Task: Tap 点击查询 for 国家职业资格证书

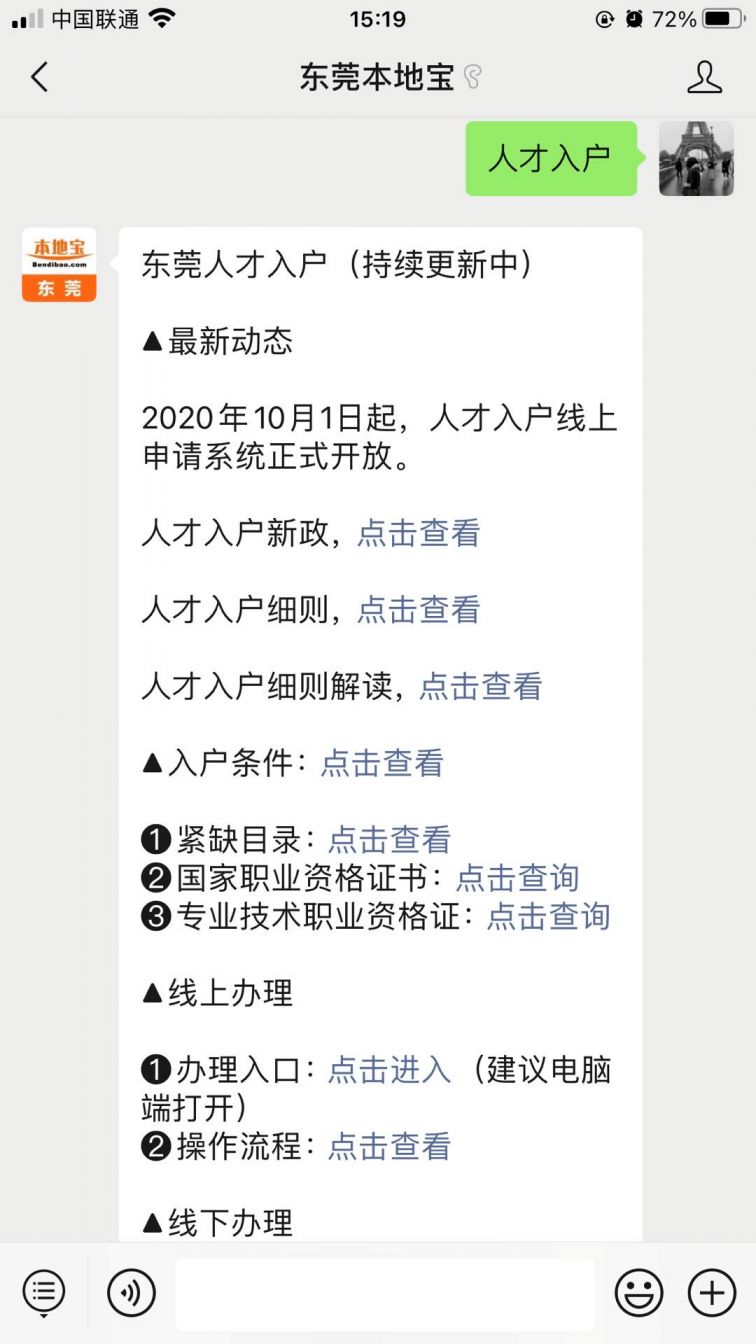Action: pyautogui.click(x=518, y=878)
